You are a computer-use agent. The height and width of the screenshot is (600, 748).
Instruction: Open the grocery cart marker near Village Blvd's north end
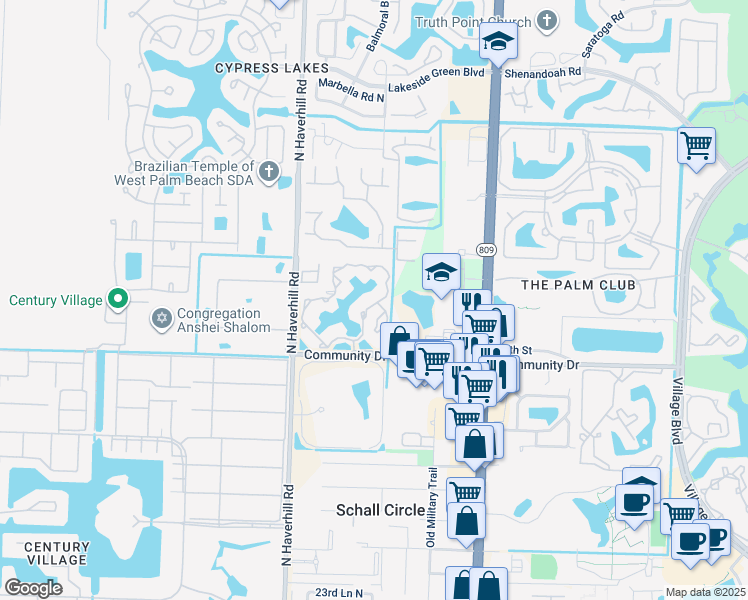[x=696, y=145]
